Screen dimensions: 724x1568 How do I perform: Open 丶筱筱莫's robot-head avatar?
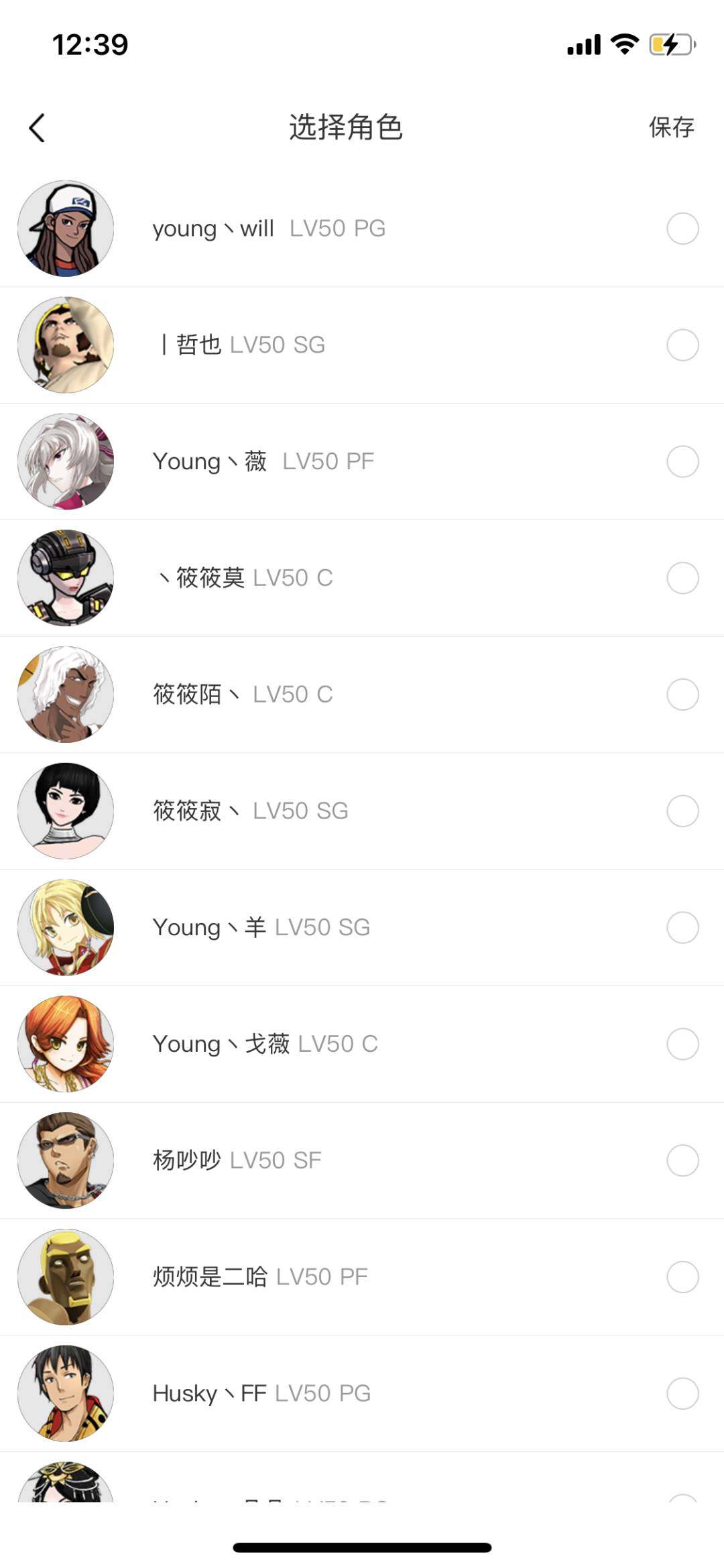point(65,577)
